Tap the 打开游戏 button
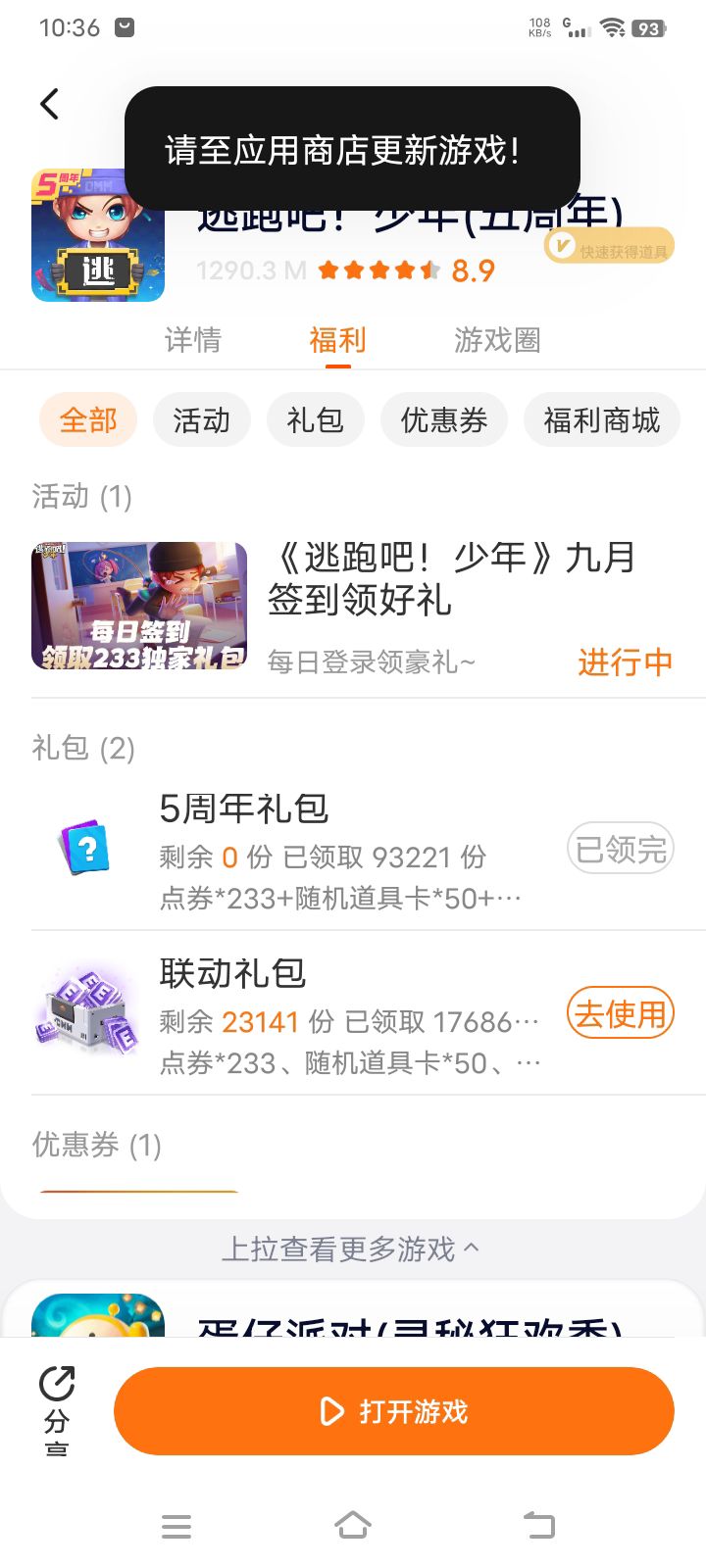The image size is (706, 1568). 394,1411
